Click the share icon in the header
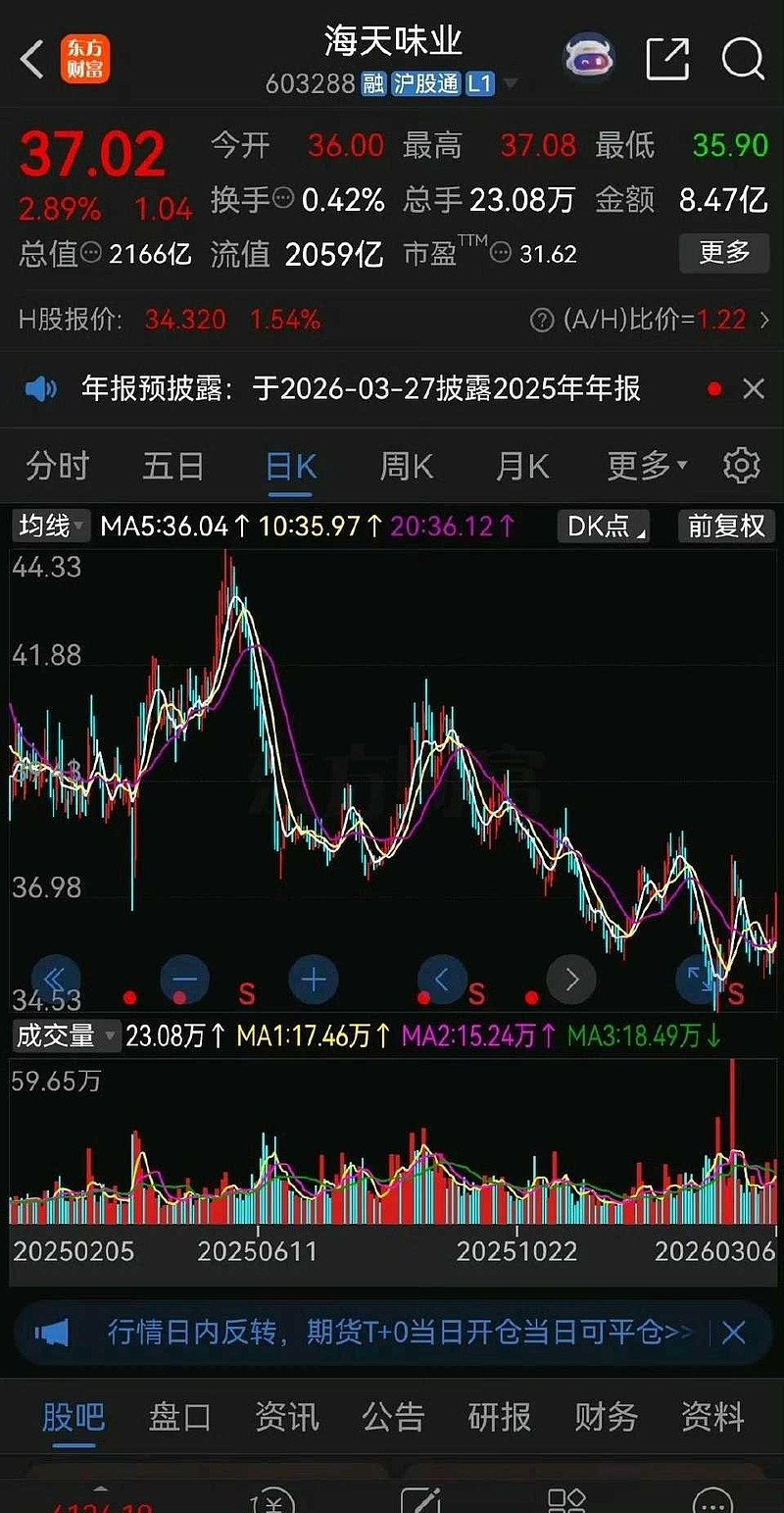 pyautogui.click(x=667, y=59)
